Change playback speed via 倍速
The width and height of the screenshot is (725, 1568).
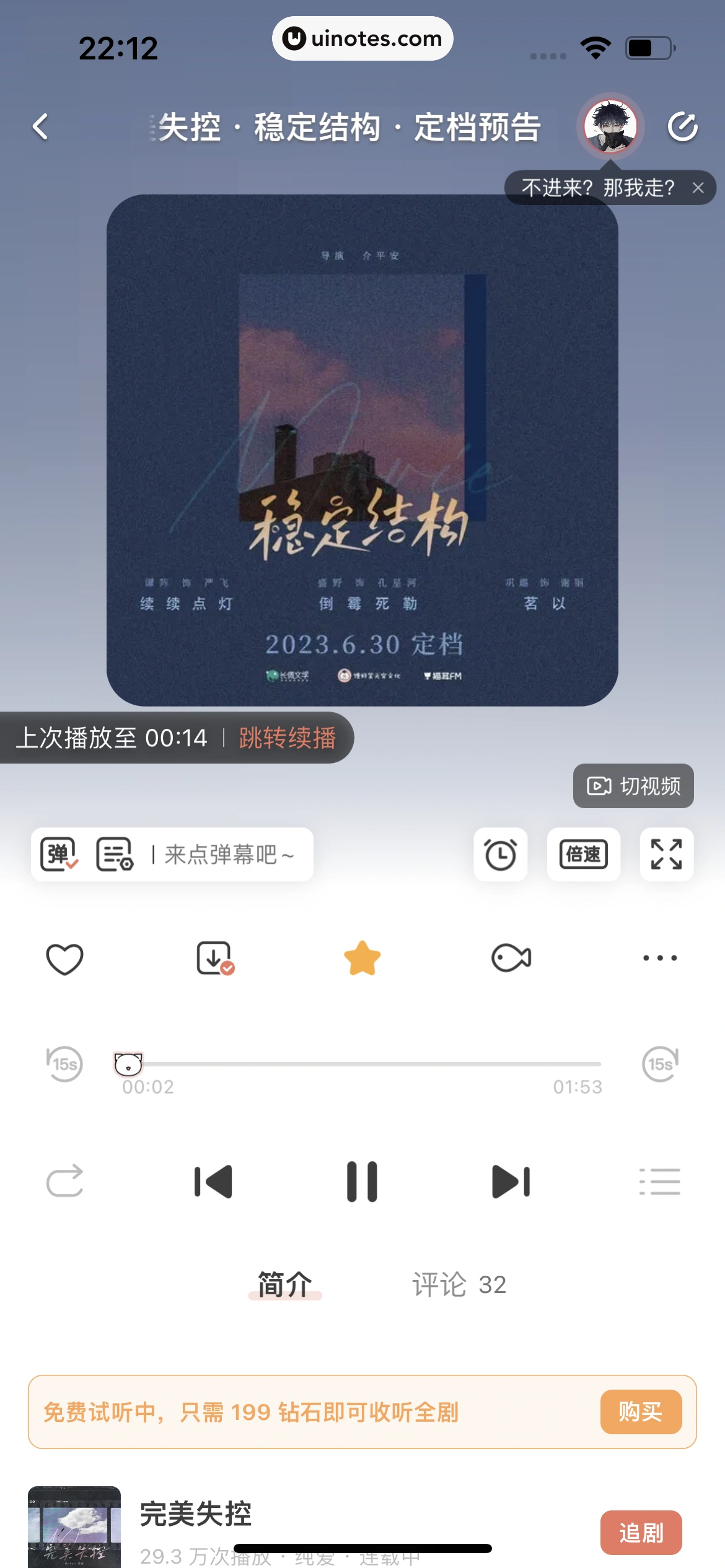click(583, 855)
